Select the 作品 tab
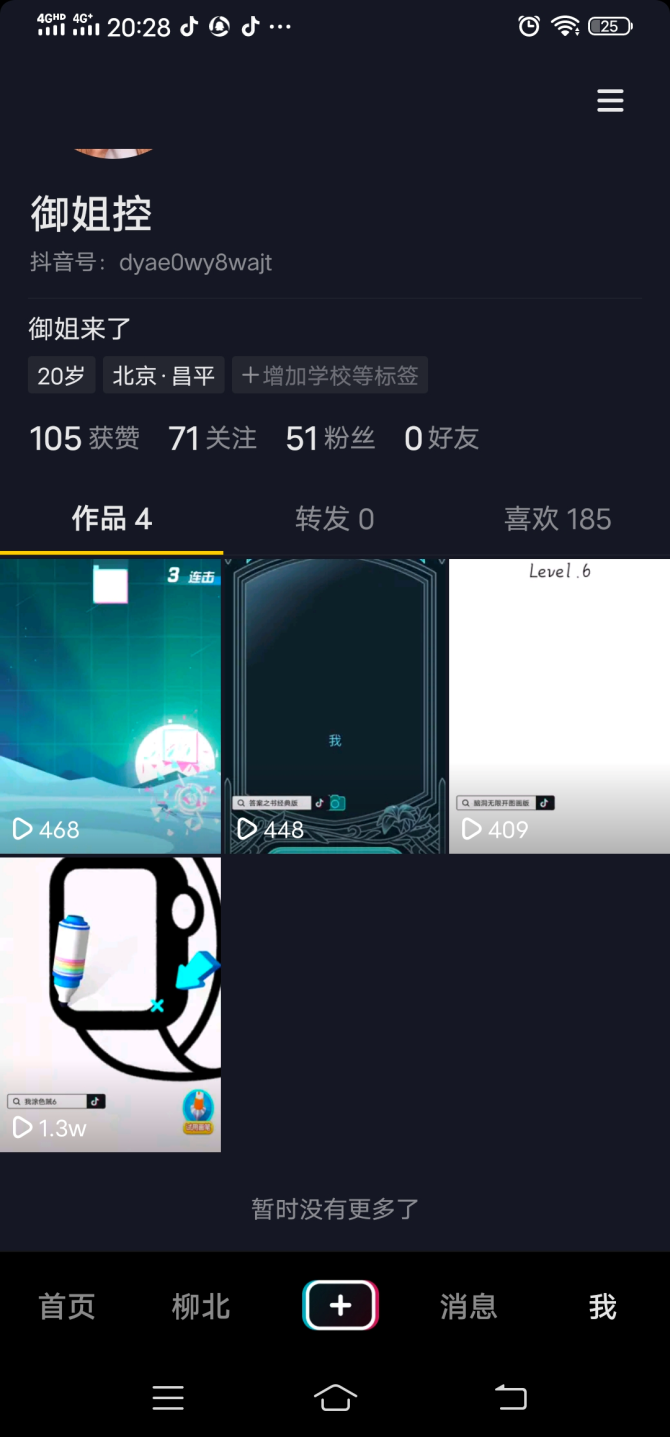This screenshot has width=670, height=1437. 111,519
